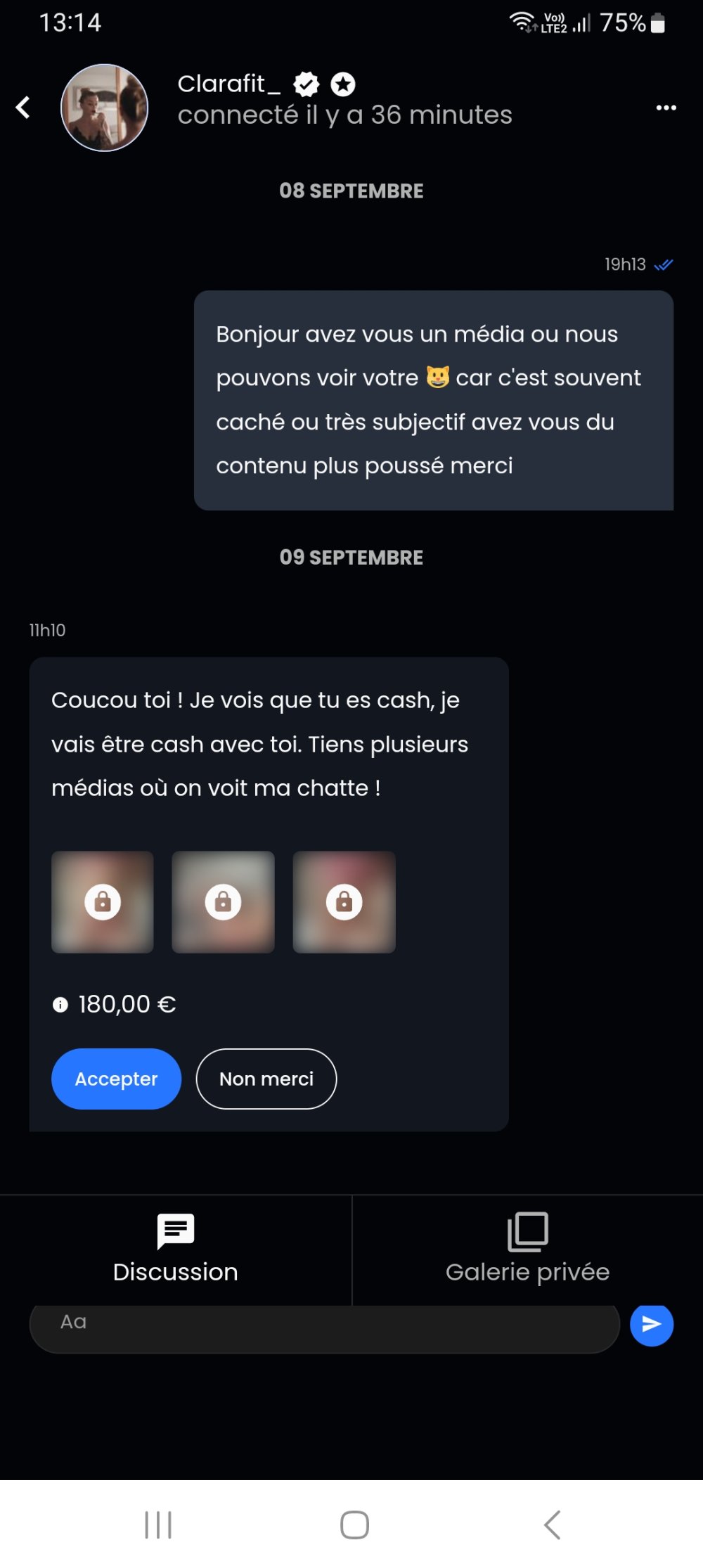The height and width of the screenshot is (1568, 703).
Task: Go to the system home screen
Action: (354, 1524)
